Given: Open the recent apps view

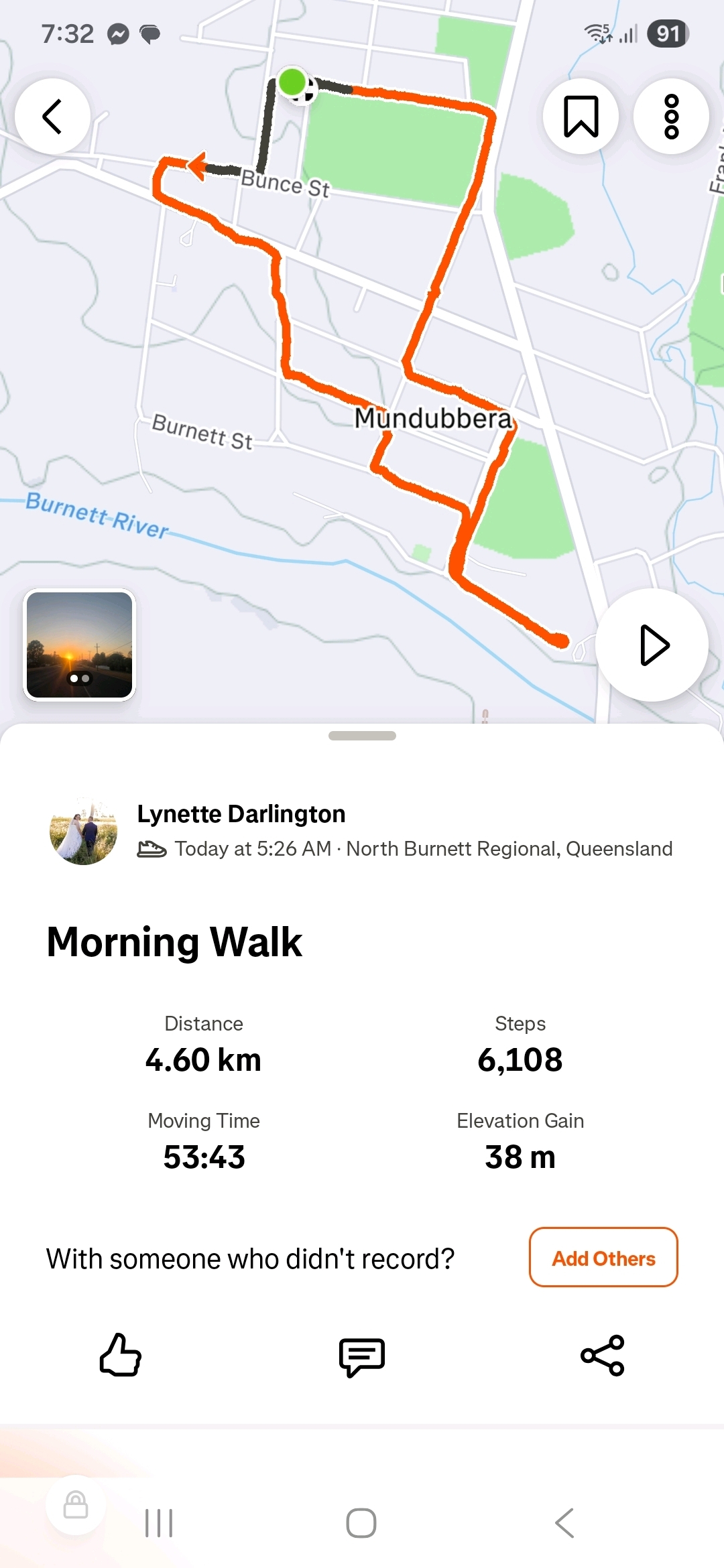Looking at the screenshot, I should tap(159, 1522).
